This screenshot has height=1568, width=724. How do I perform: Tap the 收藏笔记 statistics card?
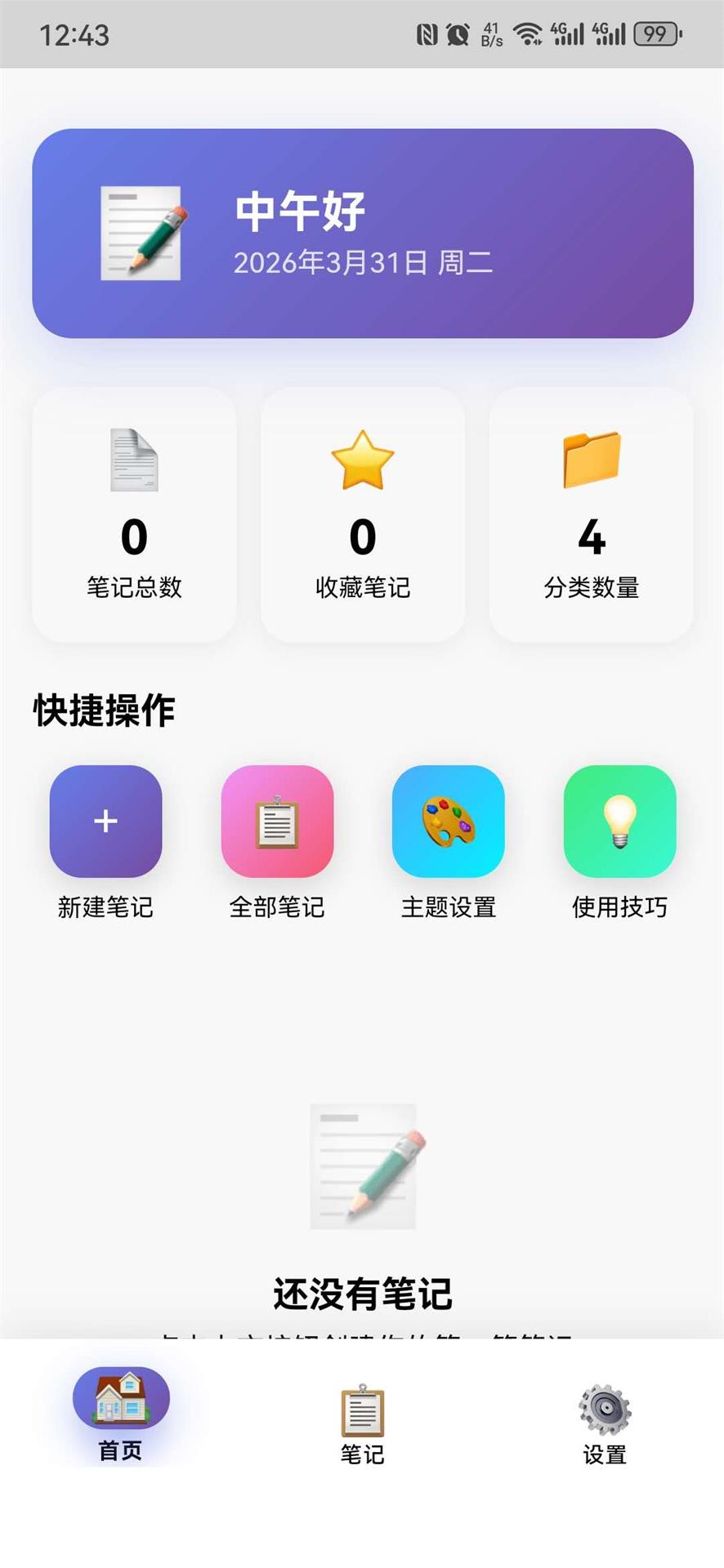click(362, 516)
